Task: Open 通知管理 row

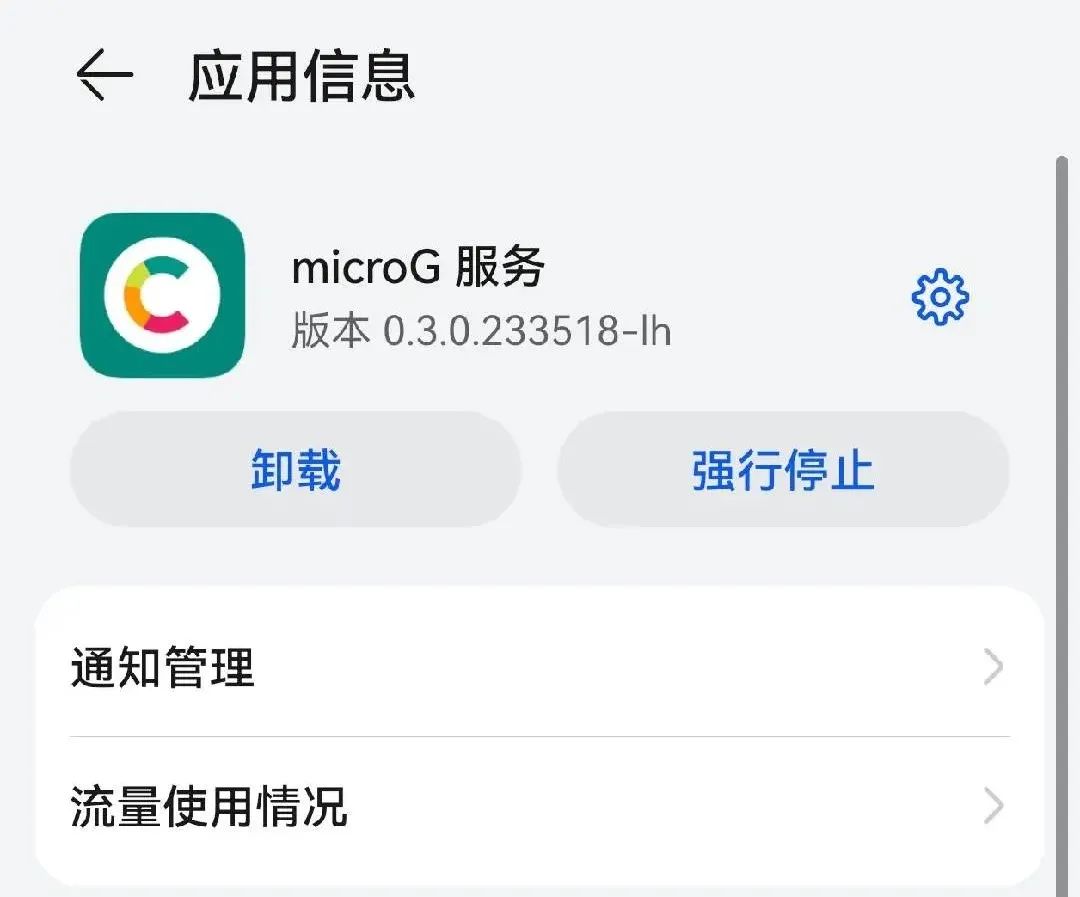Action: 538,667
